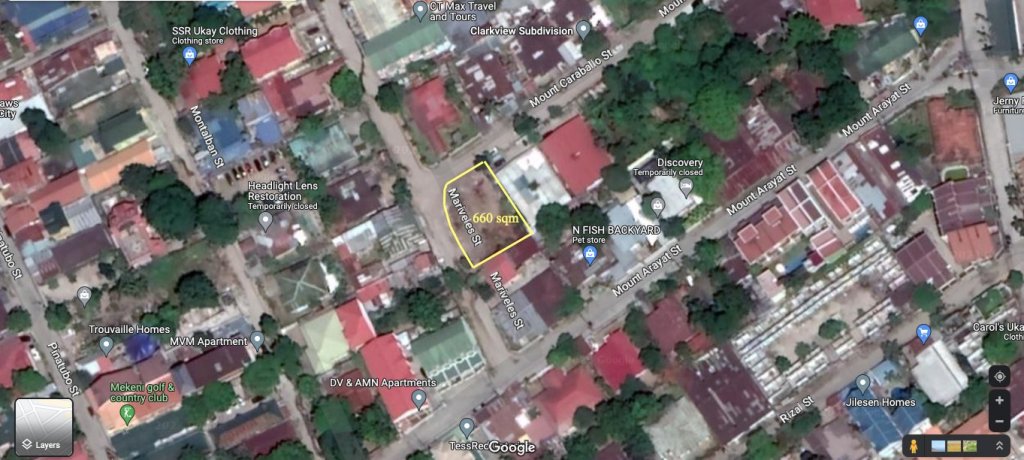Viewport: 1024px width, 460px height.
Task: Open the MVM Apartment marker
Action: tap(257, 340)
